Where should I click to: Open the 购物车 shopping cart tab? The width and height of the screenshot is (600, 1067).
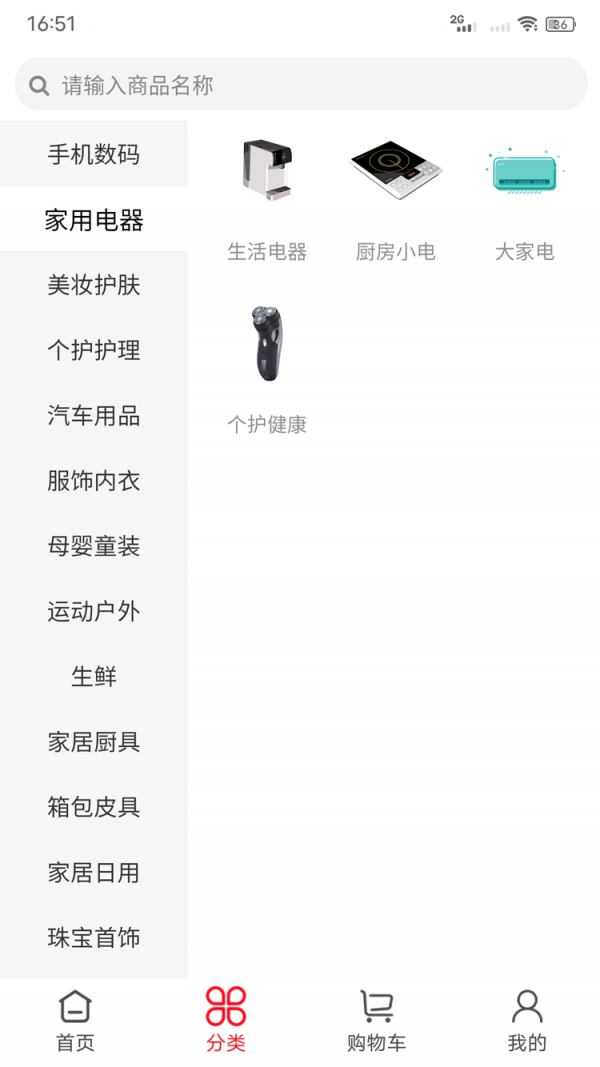(376, 1021)
